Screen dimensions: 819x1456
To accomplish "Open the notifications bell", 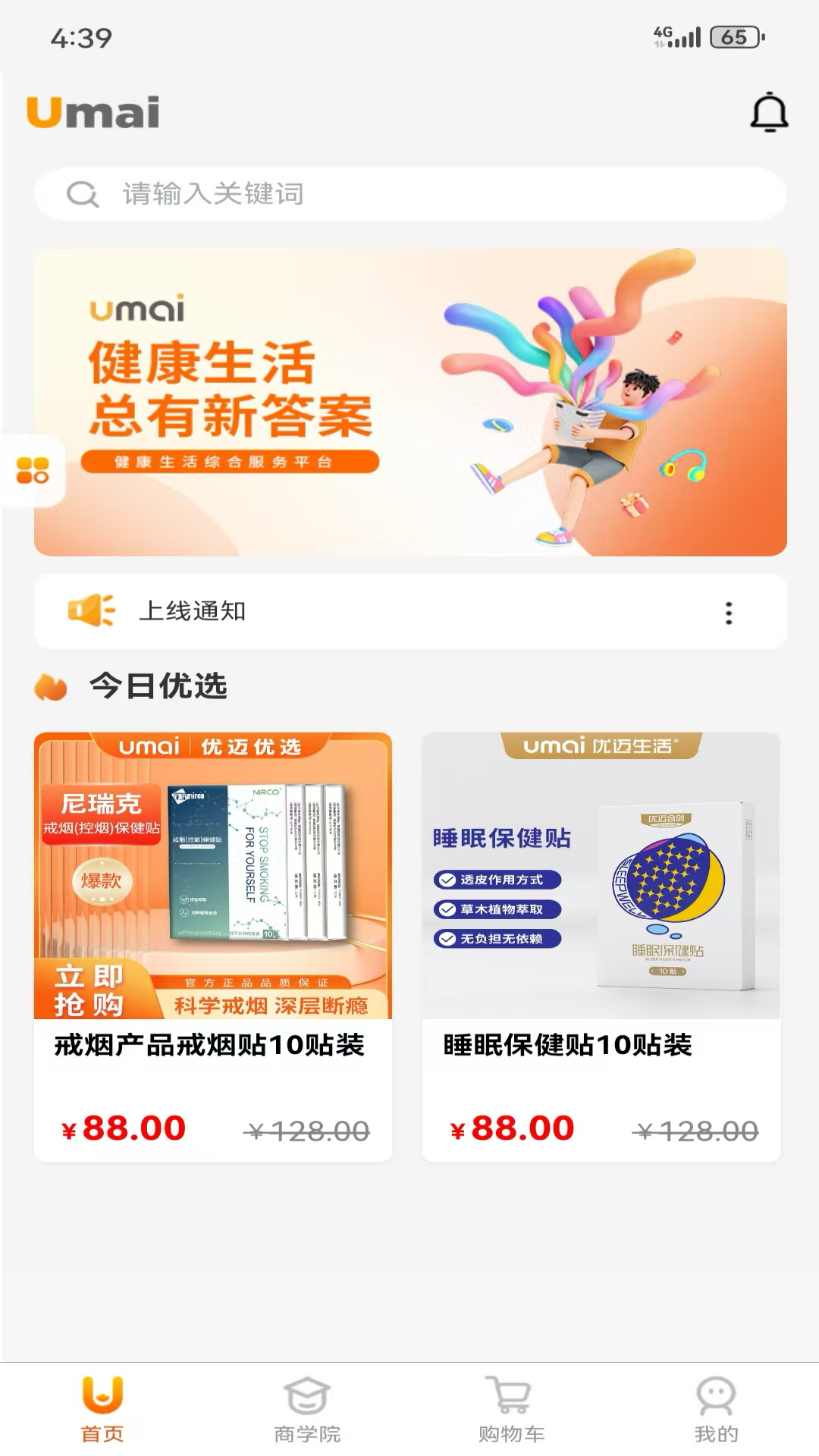I will coord(769,113).
